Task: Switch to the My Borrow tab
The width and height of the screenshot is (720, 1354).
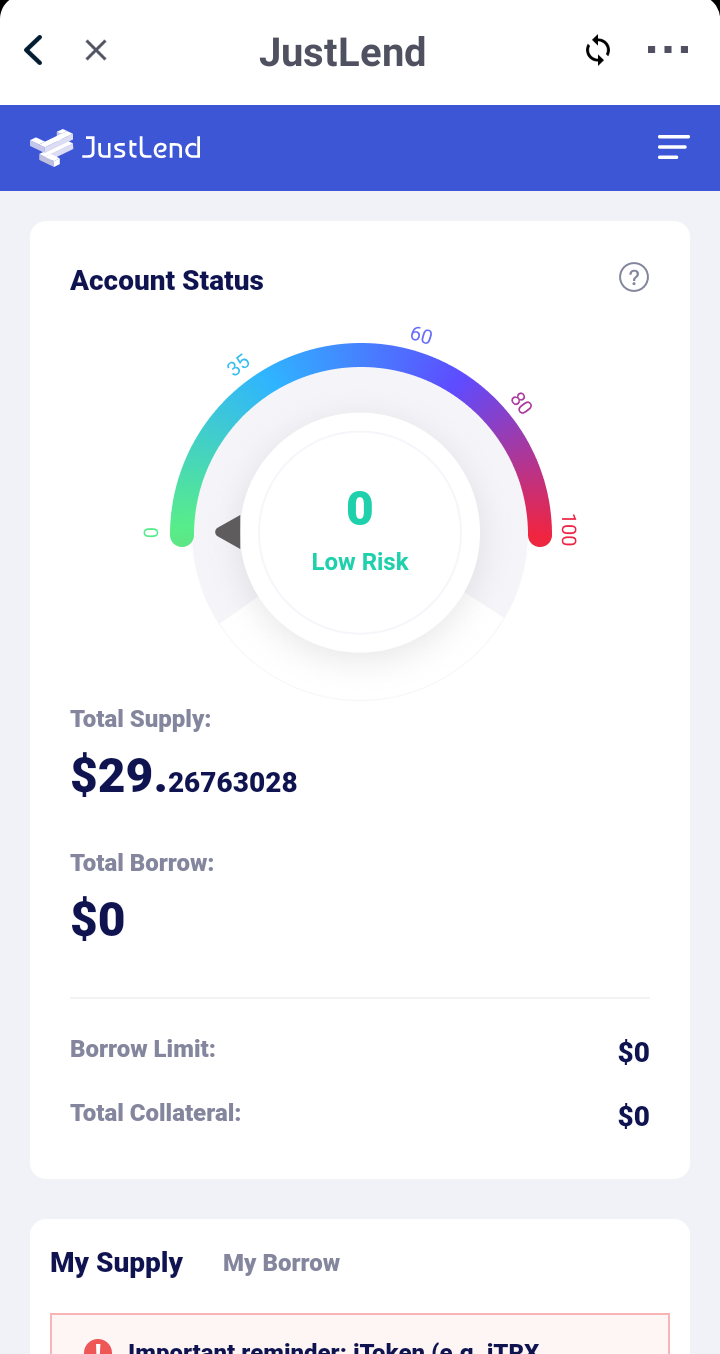Action: [x=281, y=1263]
